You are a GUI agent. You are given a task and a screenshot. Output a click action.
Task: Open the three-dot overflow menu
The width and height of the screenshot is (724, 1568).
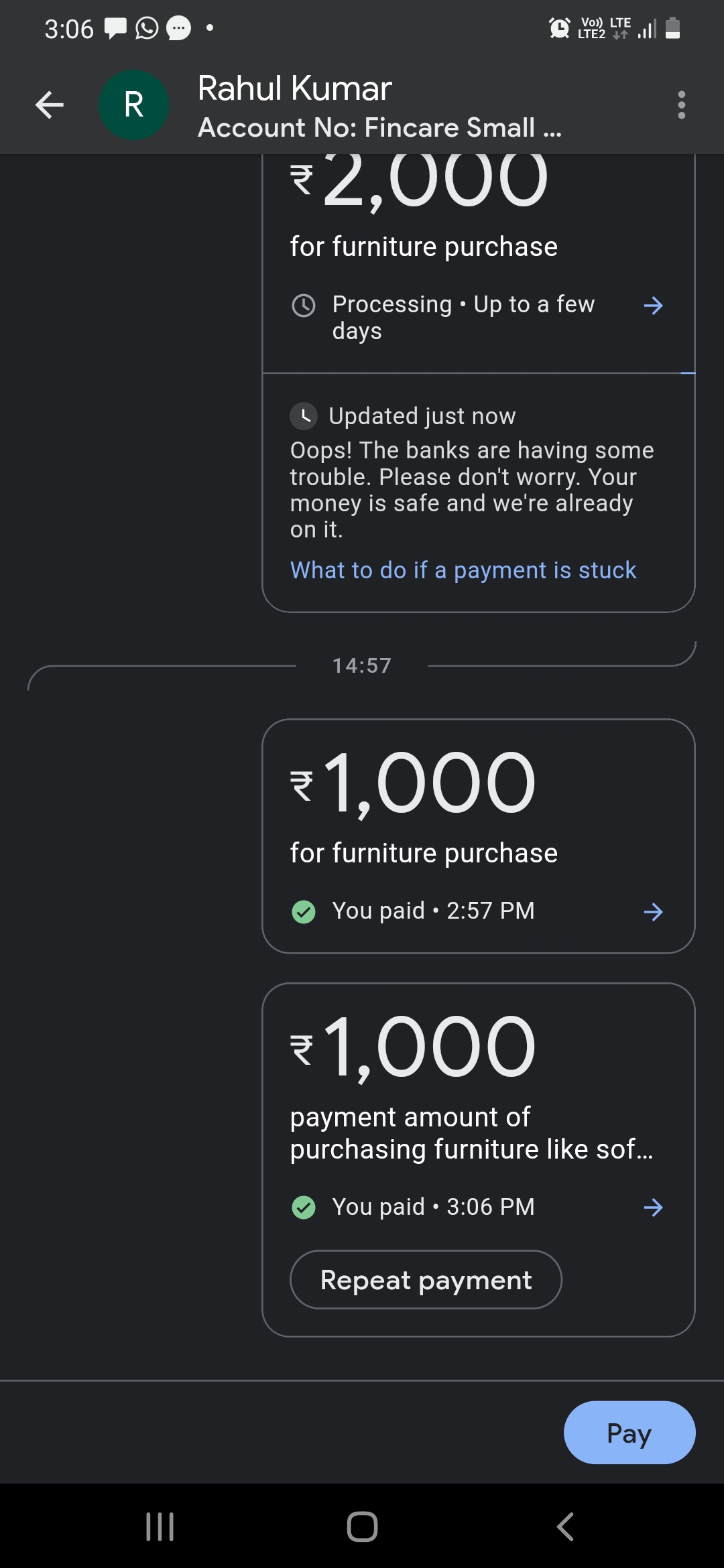tap(681, 105)
